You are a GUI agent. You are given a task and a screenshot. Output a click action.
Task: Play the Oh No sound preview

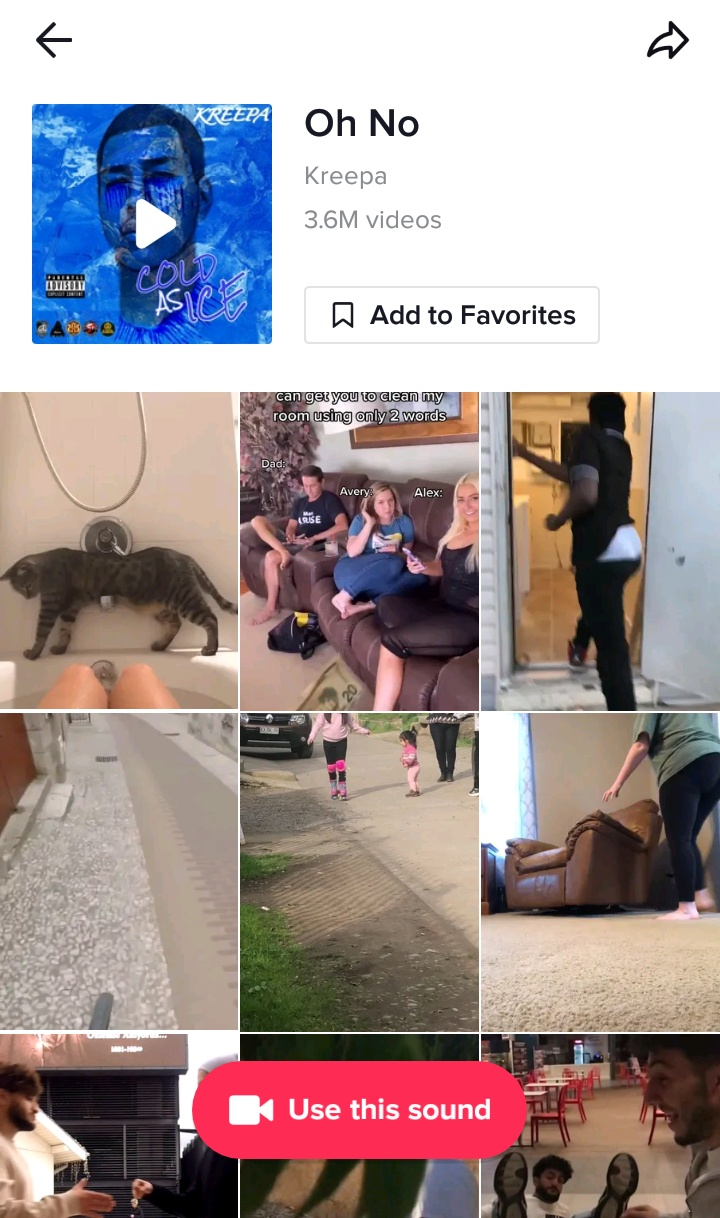coord(153,224)
